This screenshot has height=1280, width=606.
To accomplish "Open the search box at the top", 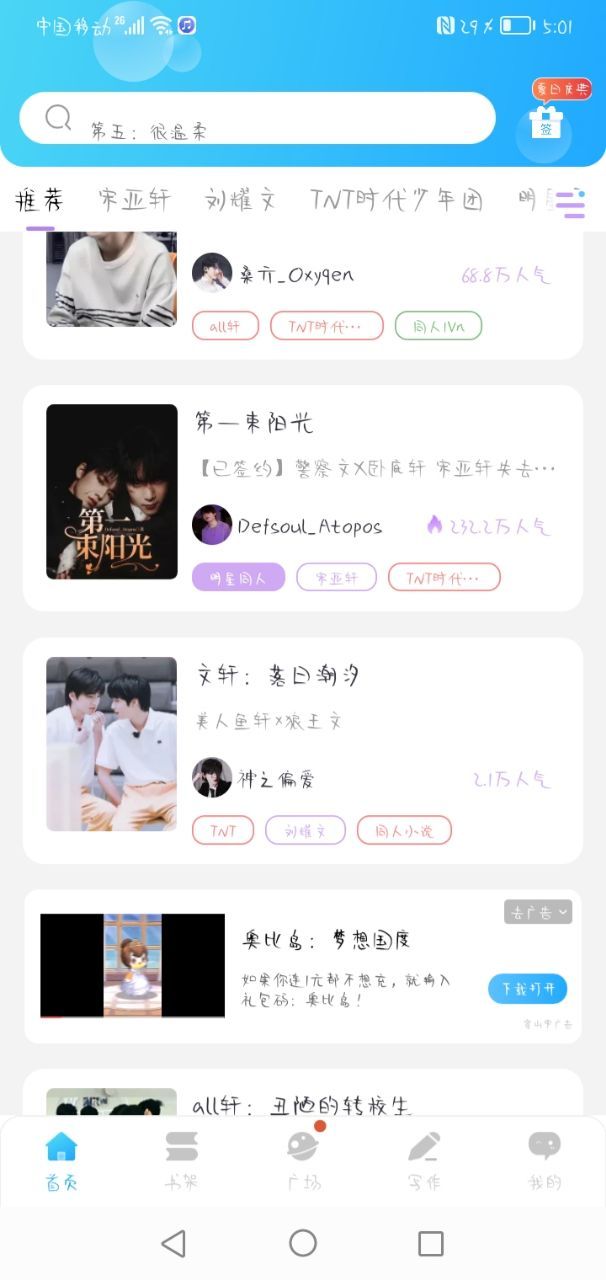I will pyautogui.click(x=257, y=119).
